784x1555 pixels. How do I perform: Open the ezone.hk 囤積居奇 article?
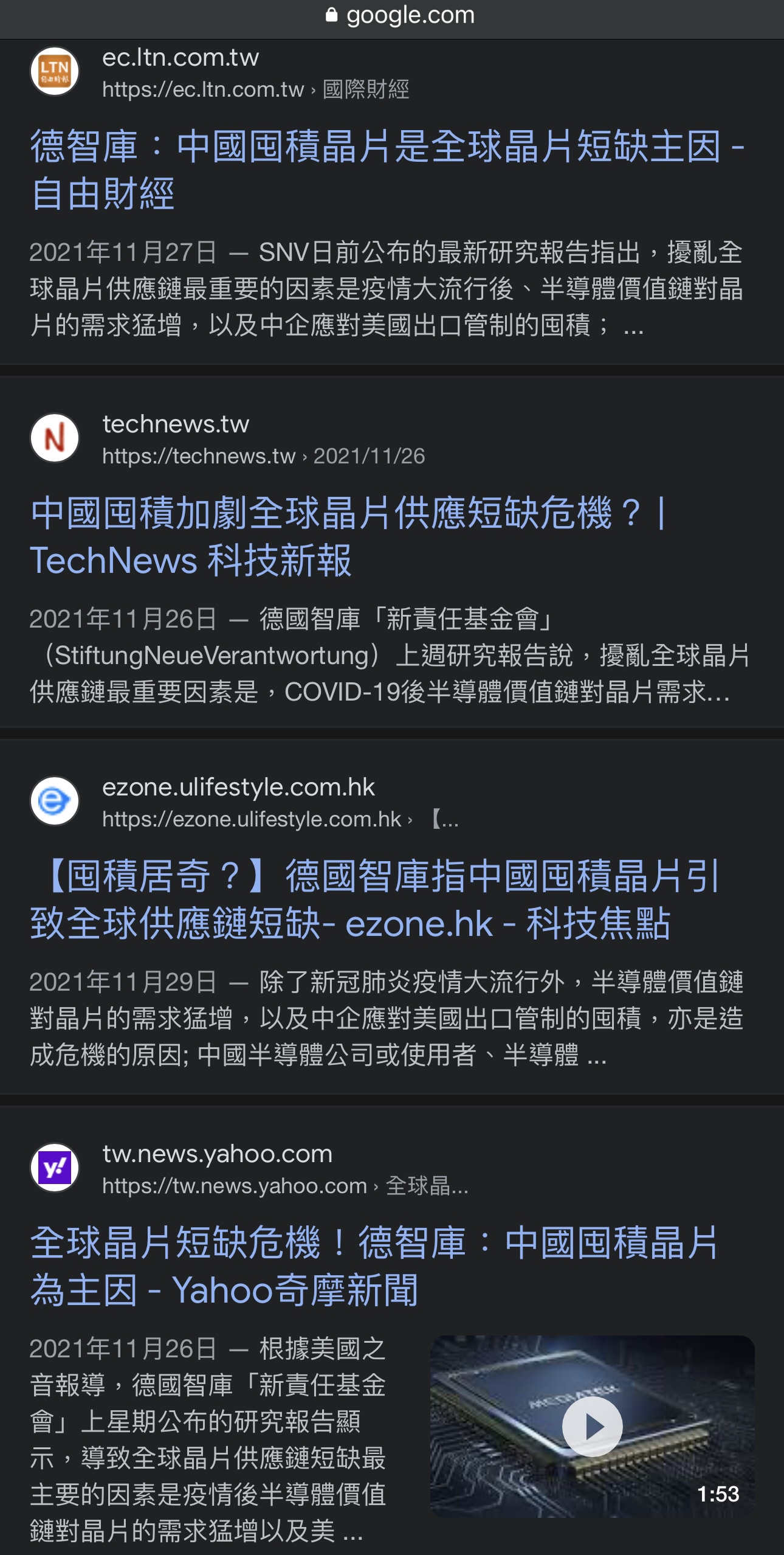click(374, 899)
